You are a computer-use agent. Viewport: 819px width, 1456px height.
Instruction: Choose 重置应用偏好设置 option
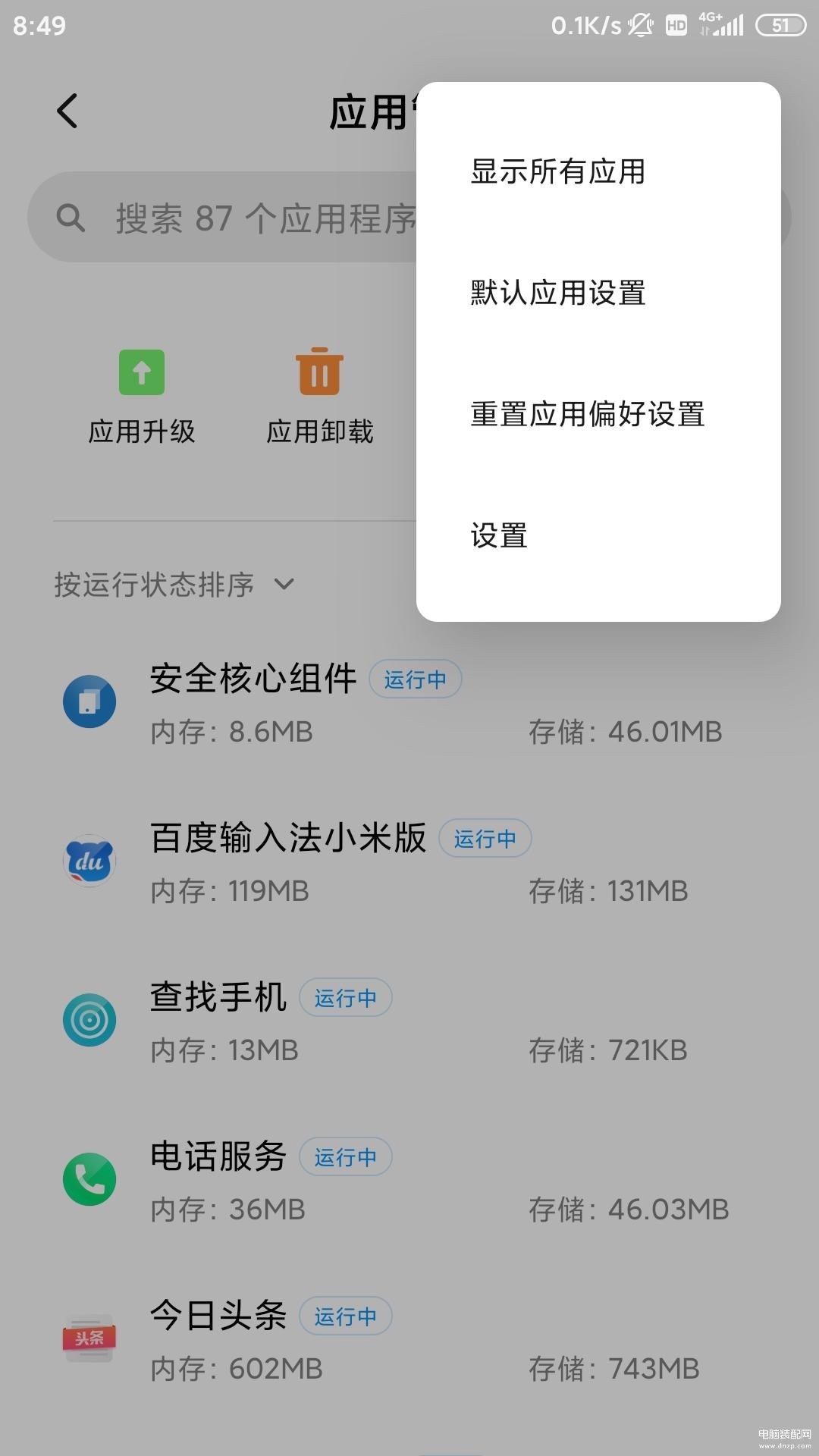click(x=598, y=414)
